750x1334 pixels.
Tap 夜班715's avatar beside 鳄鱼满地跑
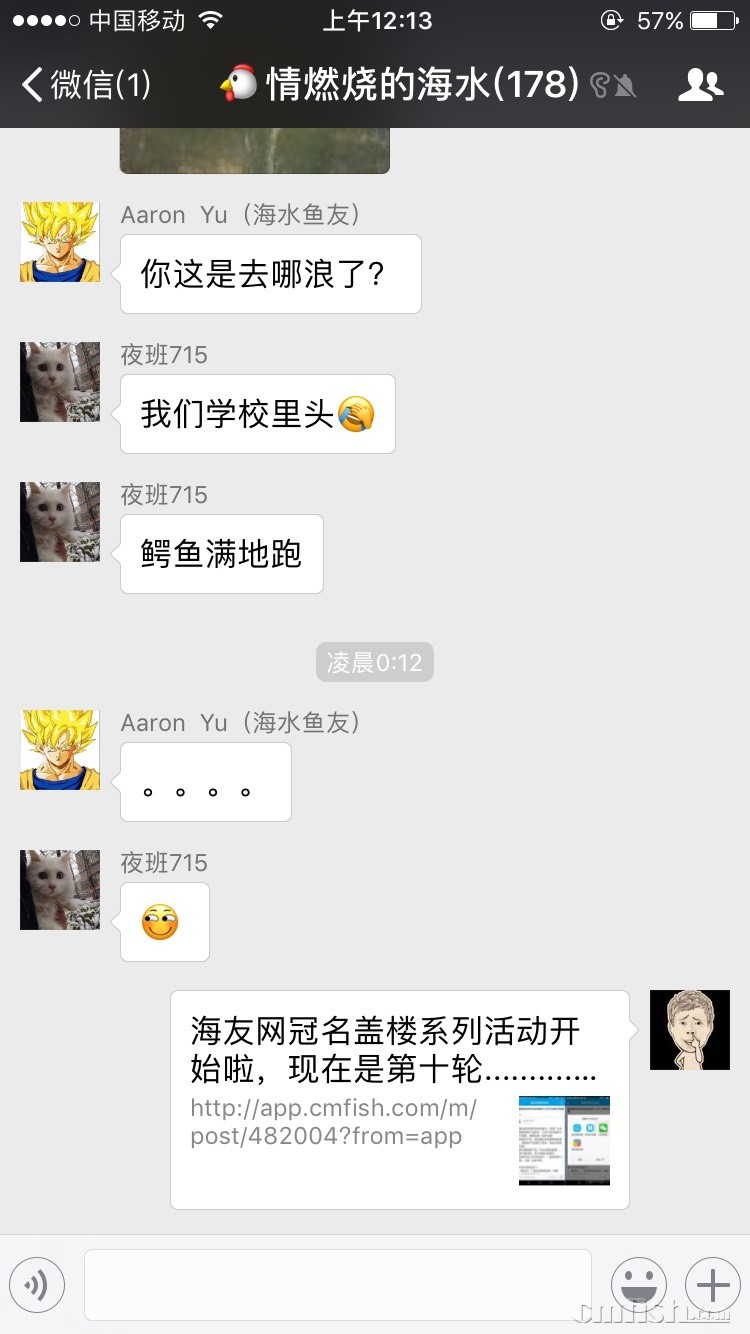60,522
